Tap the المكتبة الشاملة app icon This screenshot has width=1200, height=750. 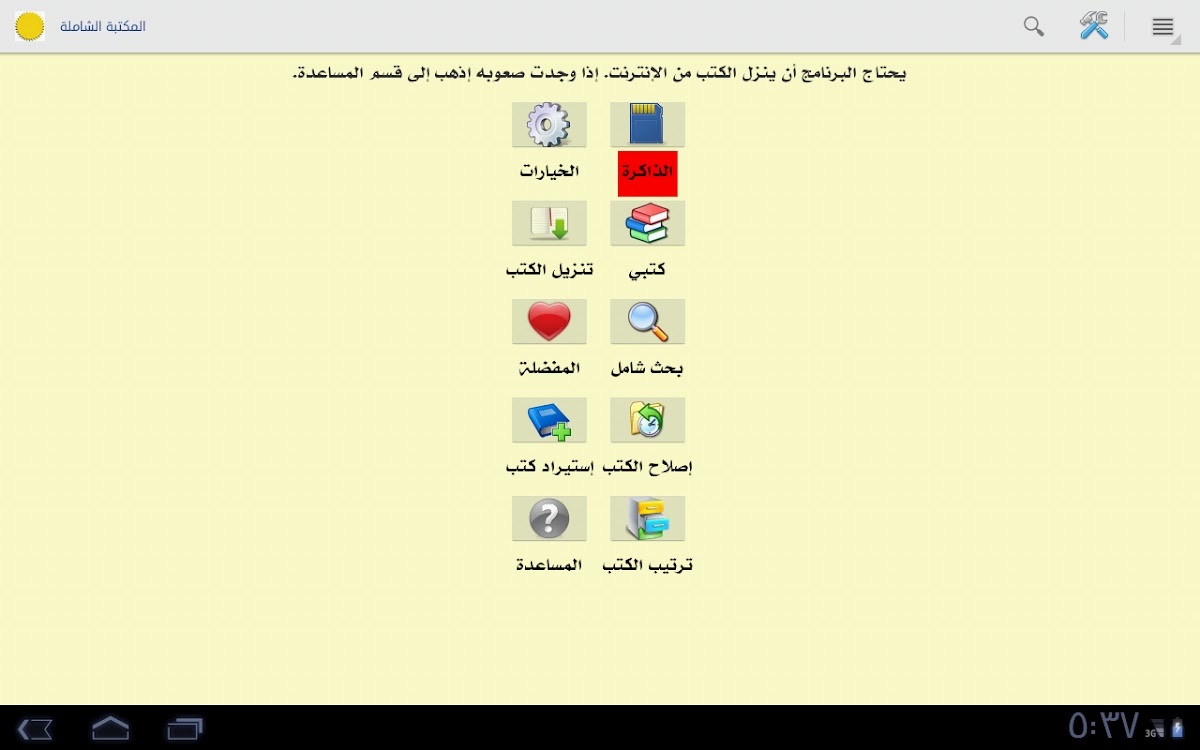pyautogui.click(x=30, y=26)
